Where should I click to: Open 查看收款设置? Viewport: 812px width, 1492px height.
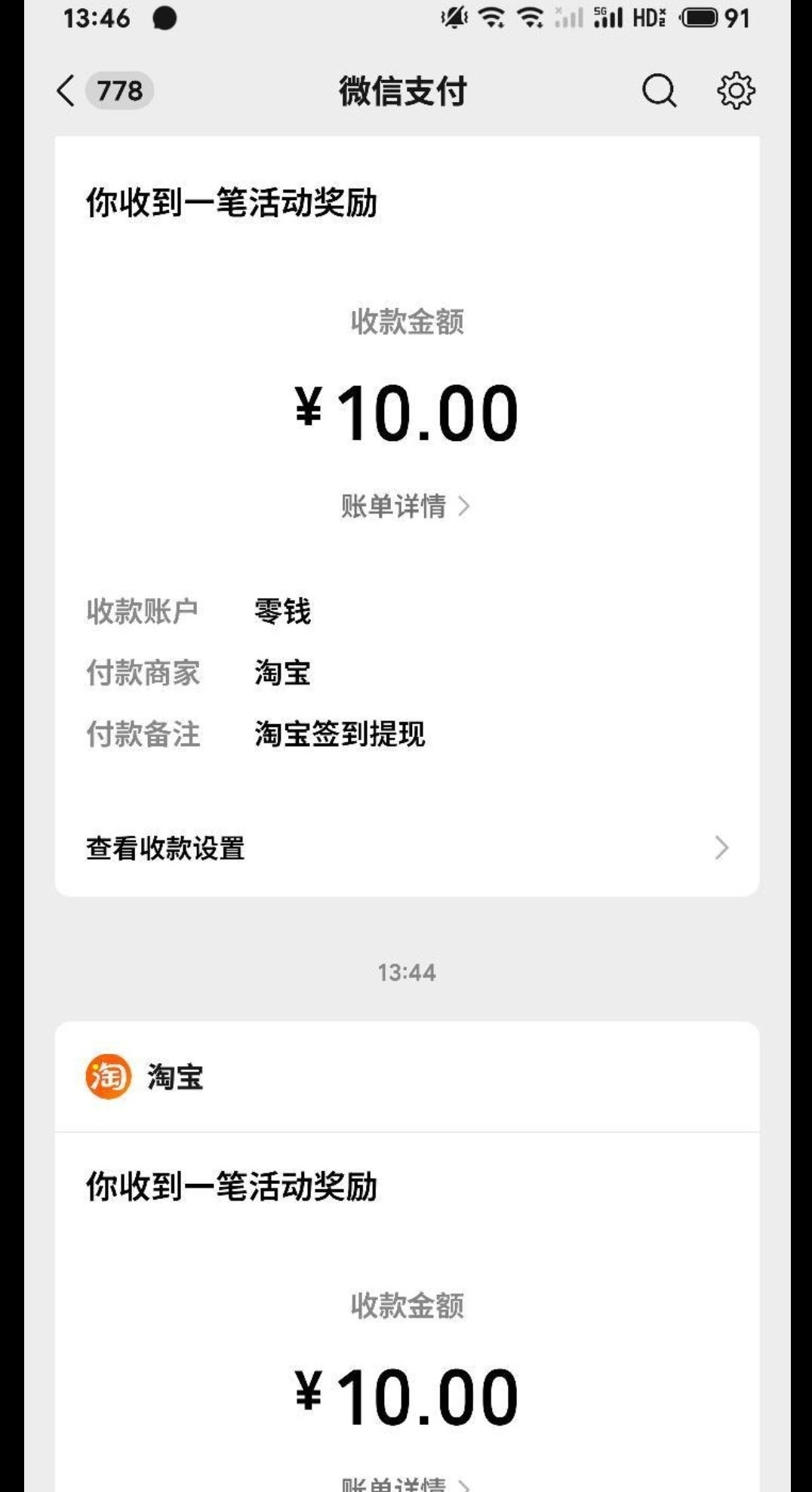click(x=407, y=848)
